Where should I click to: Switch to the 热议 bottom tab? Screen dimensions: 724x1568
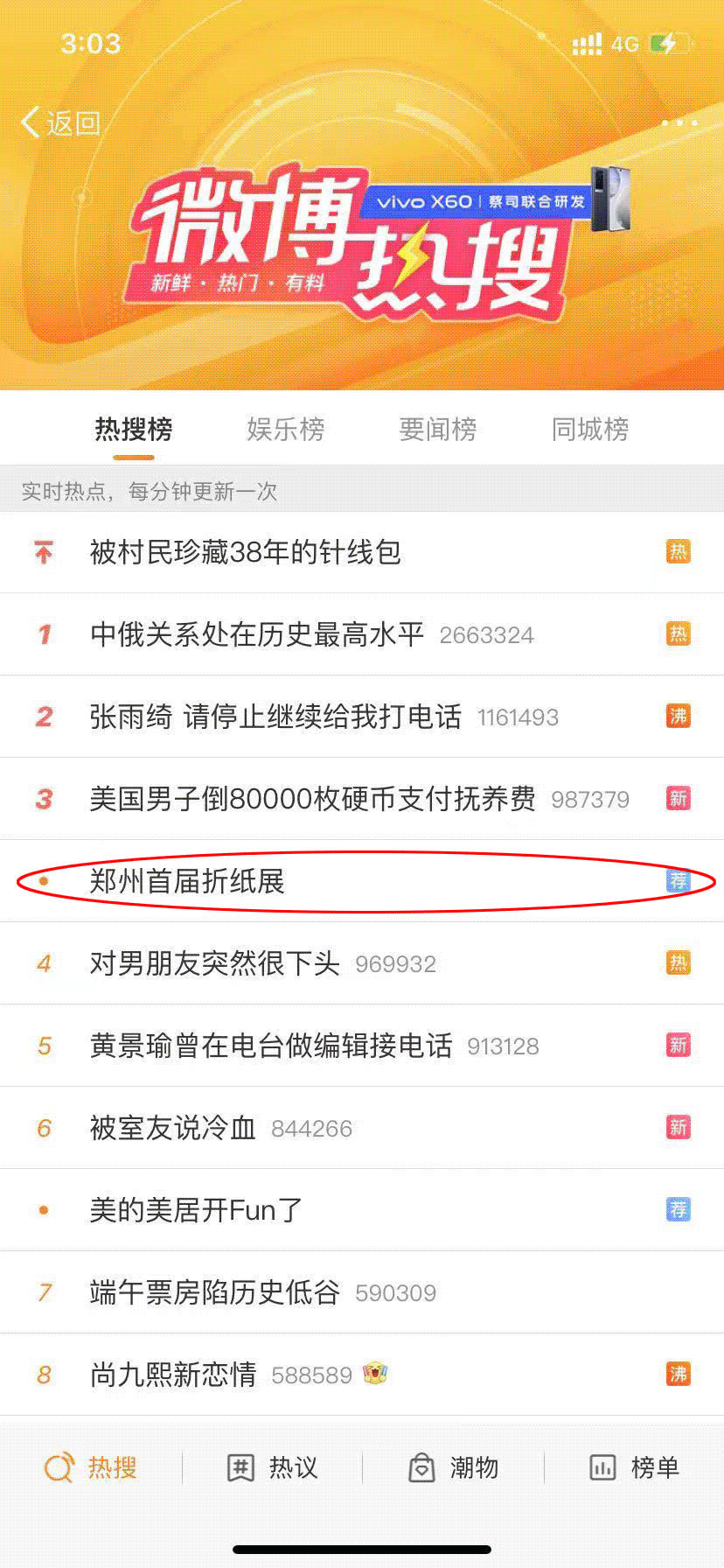(272, 1467)
